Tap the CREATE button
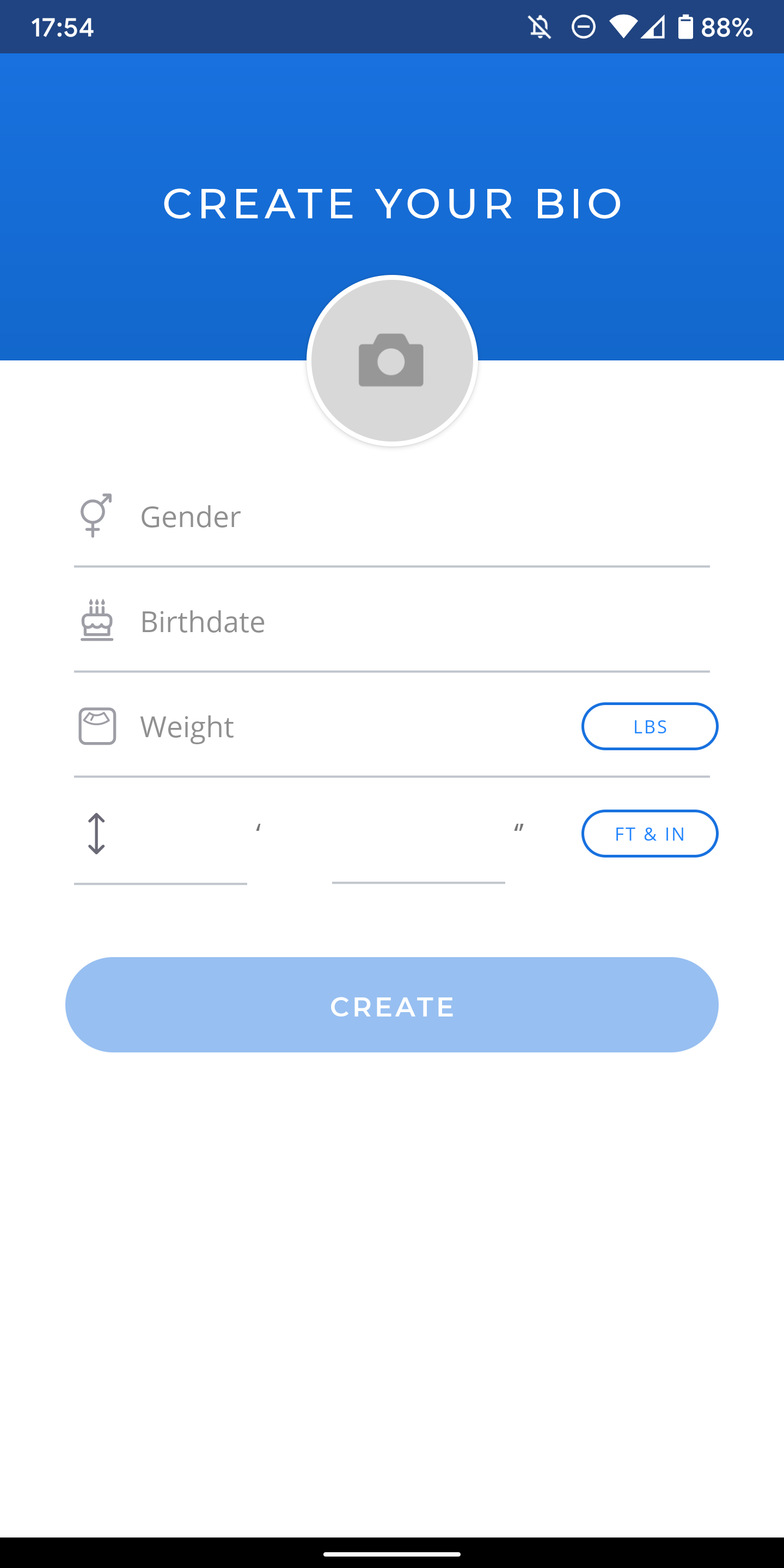784x1568 pixels. pos(392,1004)
